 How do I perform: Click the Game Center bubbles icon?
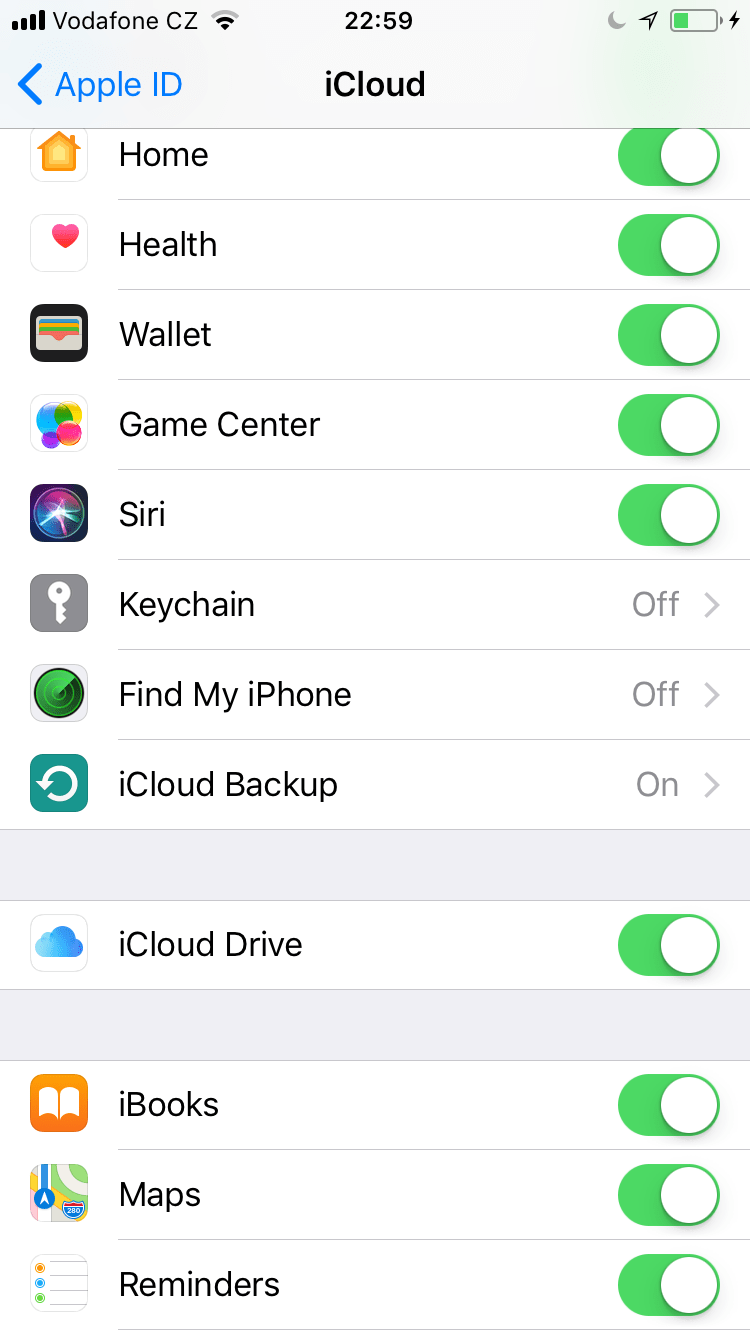pos(57,424)
